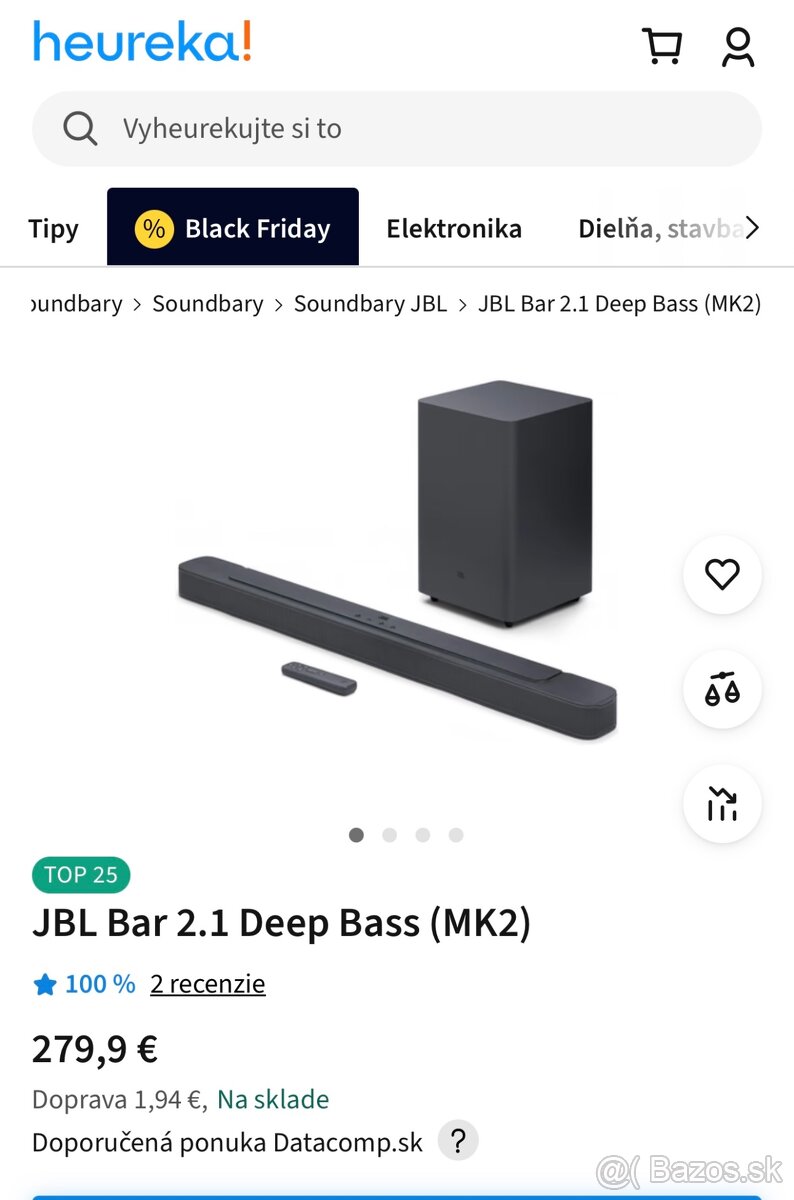The image size is (794, 1200).
Task: Add JBL Bar to favorites via heart icon
Action: [722, 575]
